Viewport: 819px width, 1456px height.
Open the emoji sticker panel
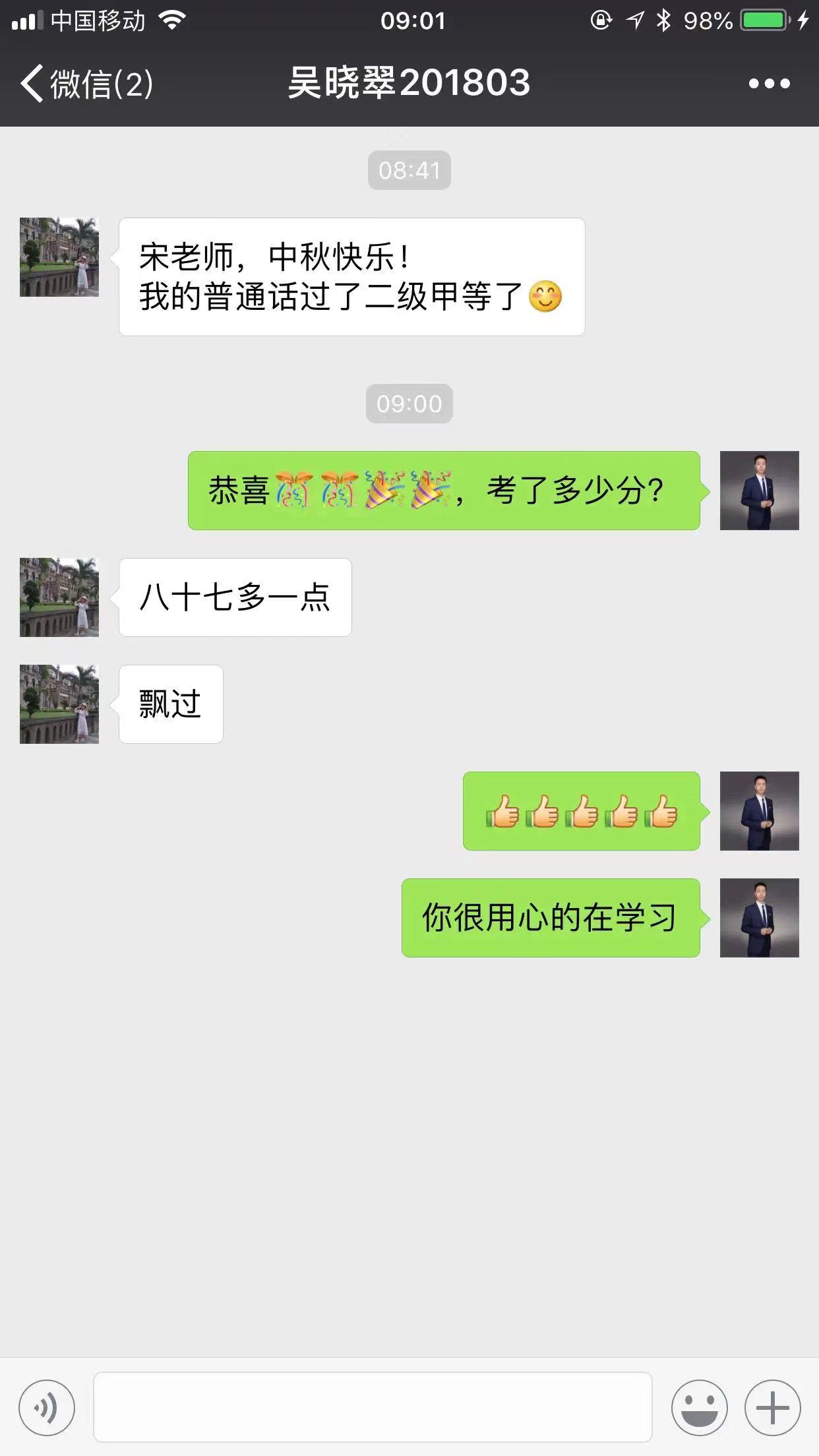pyautogui.click(x=699, y=1407)
